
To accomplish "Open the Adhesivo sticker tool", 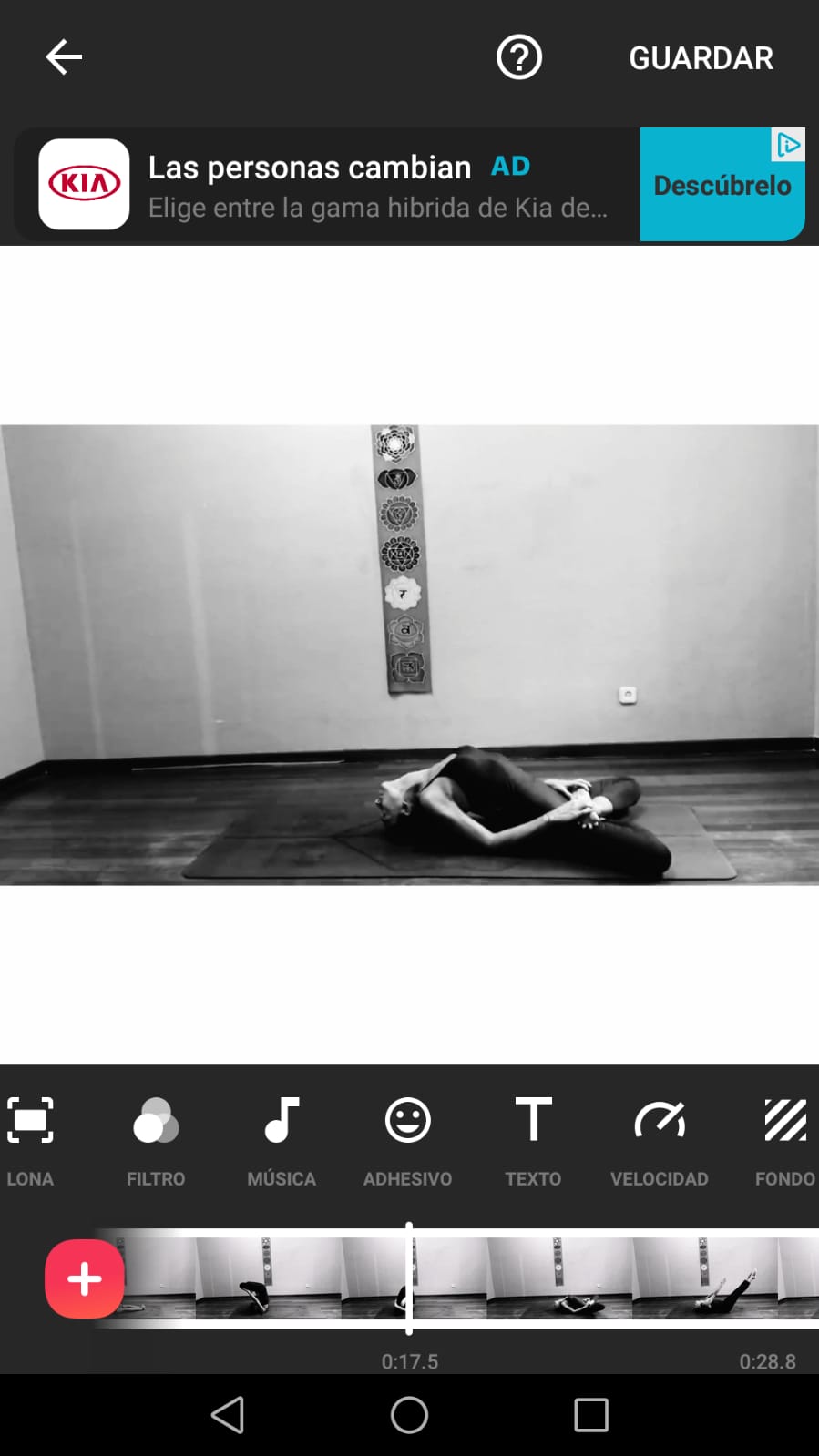I will coord(407,1139).
